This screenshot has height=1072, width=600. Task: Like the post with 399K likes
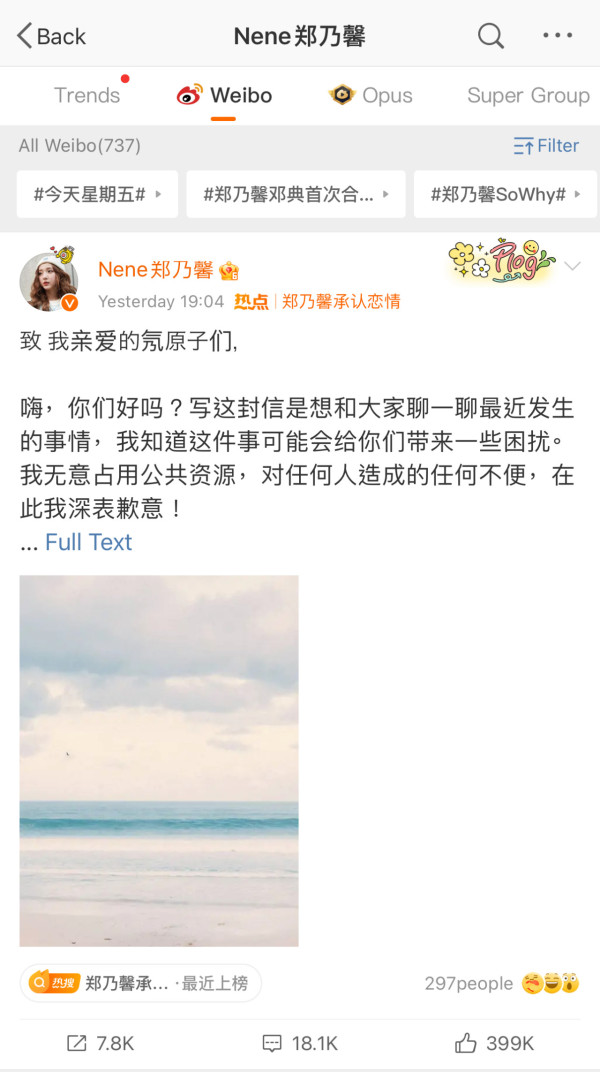click(x=495, y=1043)
